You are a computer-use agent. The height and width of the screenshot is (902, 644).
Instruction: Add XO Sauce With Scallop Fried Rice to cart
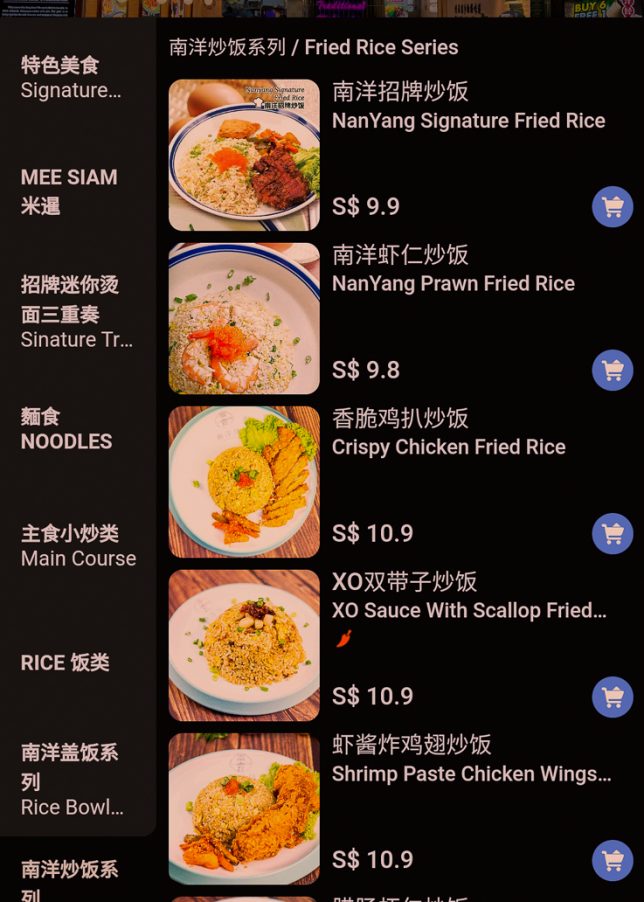612,696
